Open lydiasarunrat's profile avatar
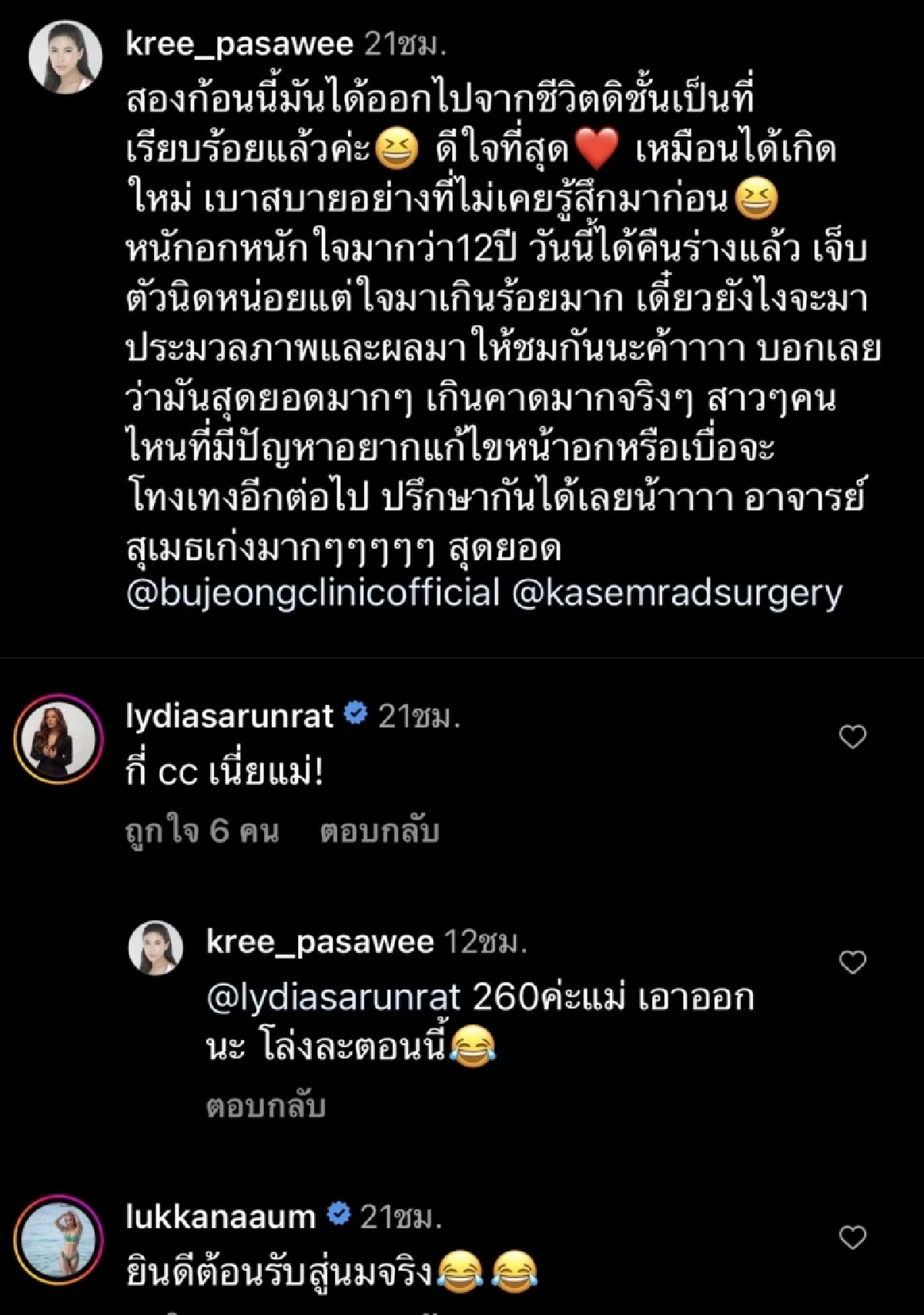Image resolution: width=924 pixels, height=1315 pixels. 59,739
